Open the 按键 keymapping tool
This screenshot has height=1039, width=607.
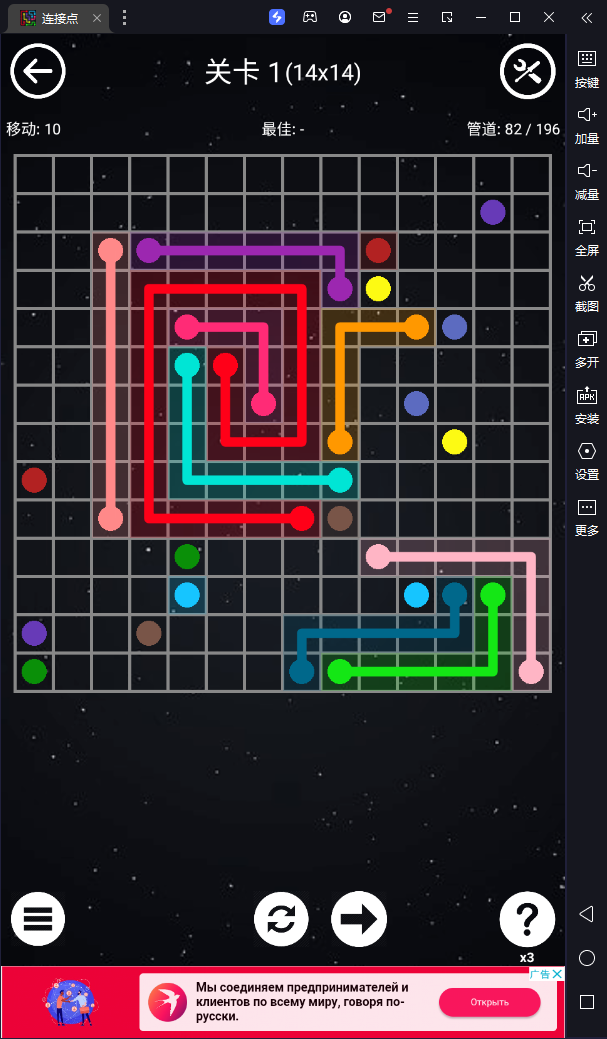point(587,67)
